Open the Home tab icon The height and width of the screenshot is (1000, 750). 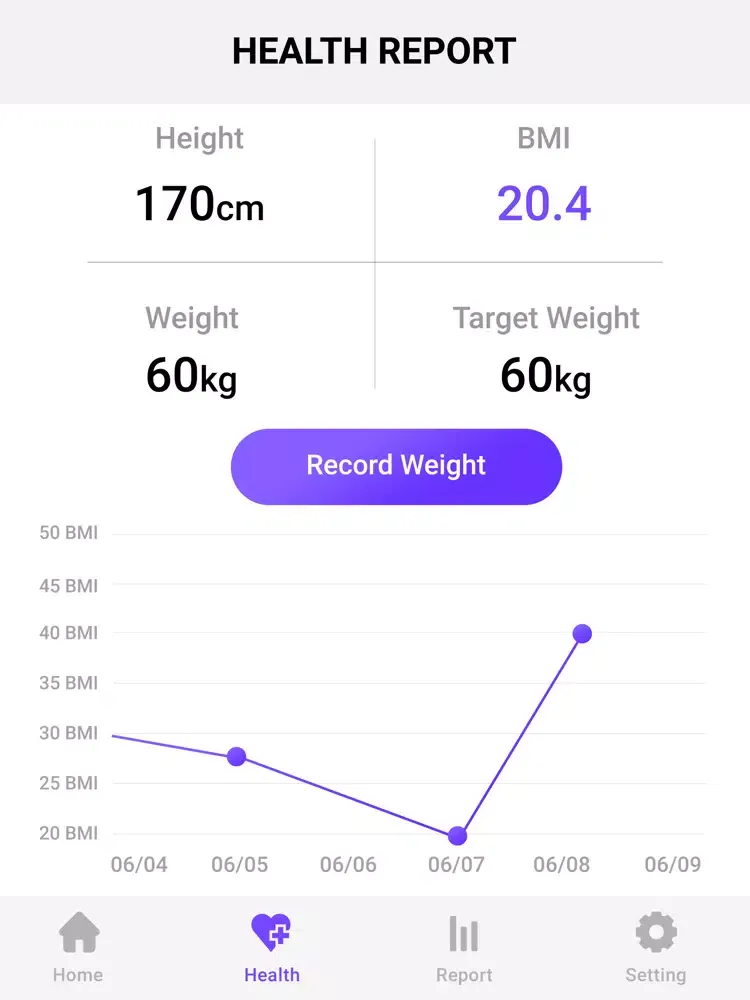78,931
